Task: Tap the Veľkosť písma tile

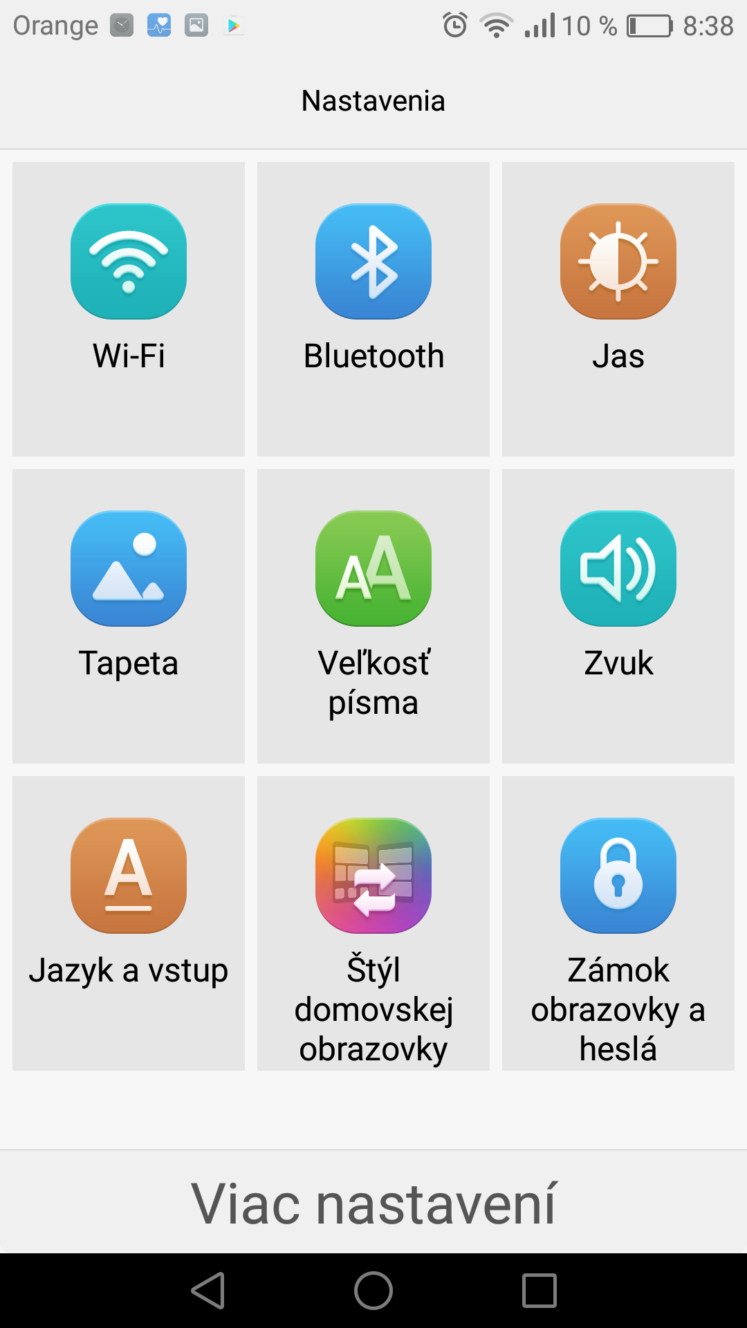Action: coord(373,616)
